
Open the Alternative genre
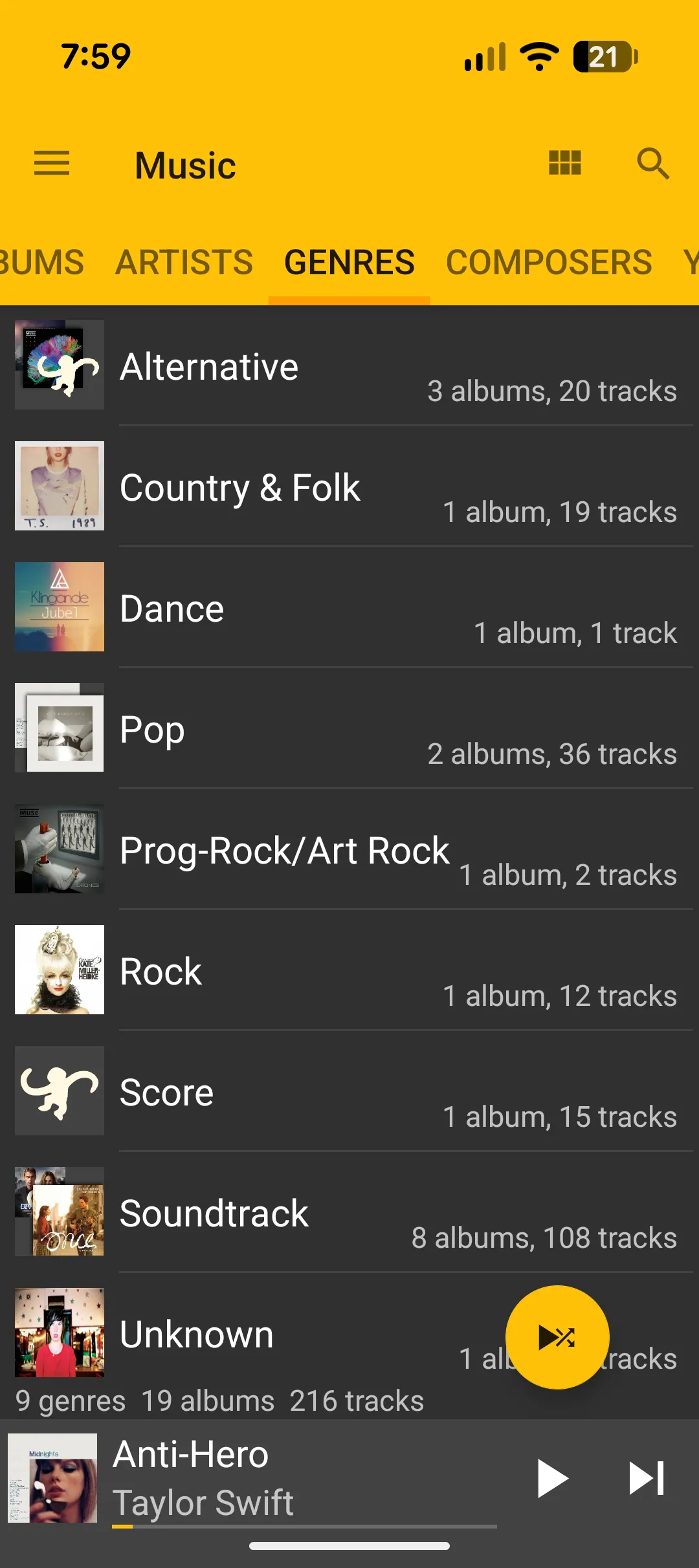(349, 366)
